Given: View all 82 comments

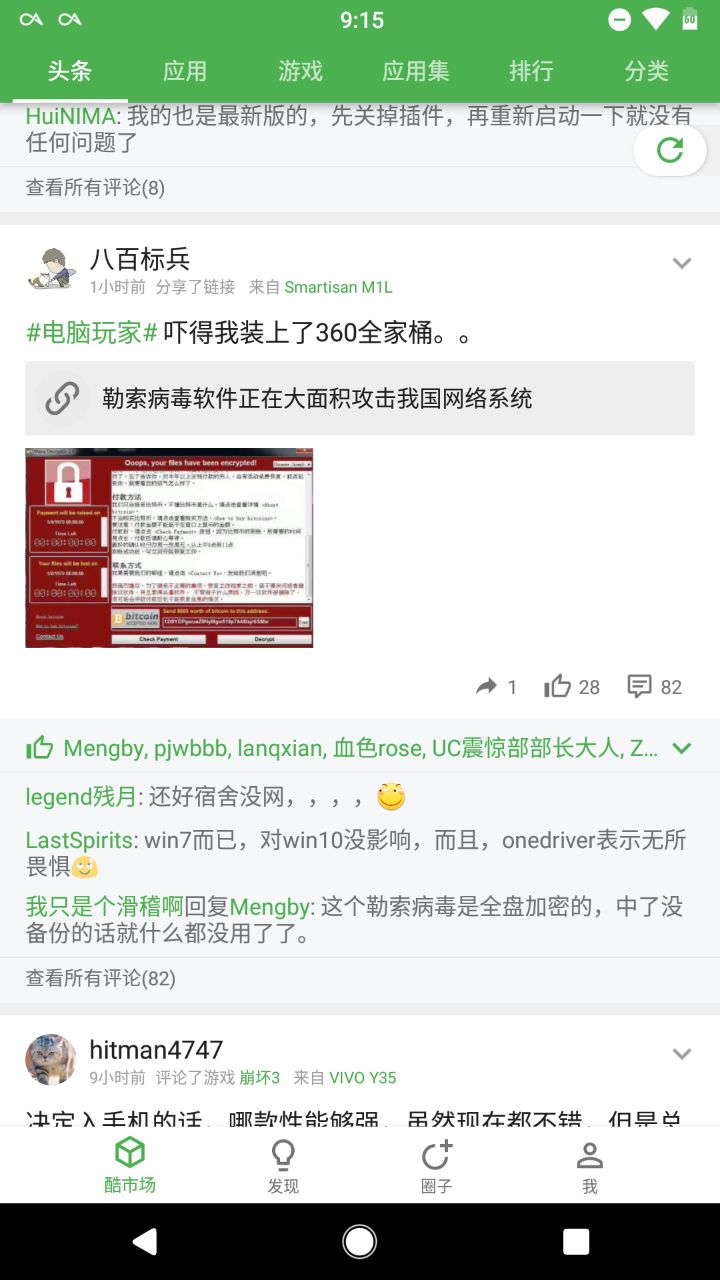Looking at the screenshot, I should [100, 978].
